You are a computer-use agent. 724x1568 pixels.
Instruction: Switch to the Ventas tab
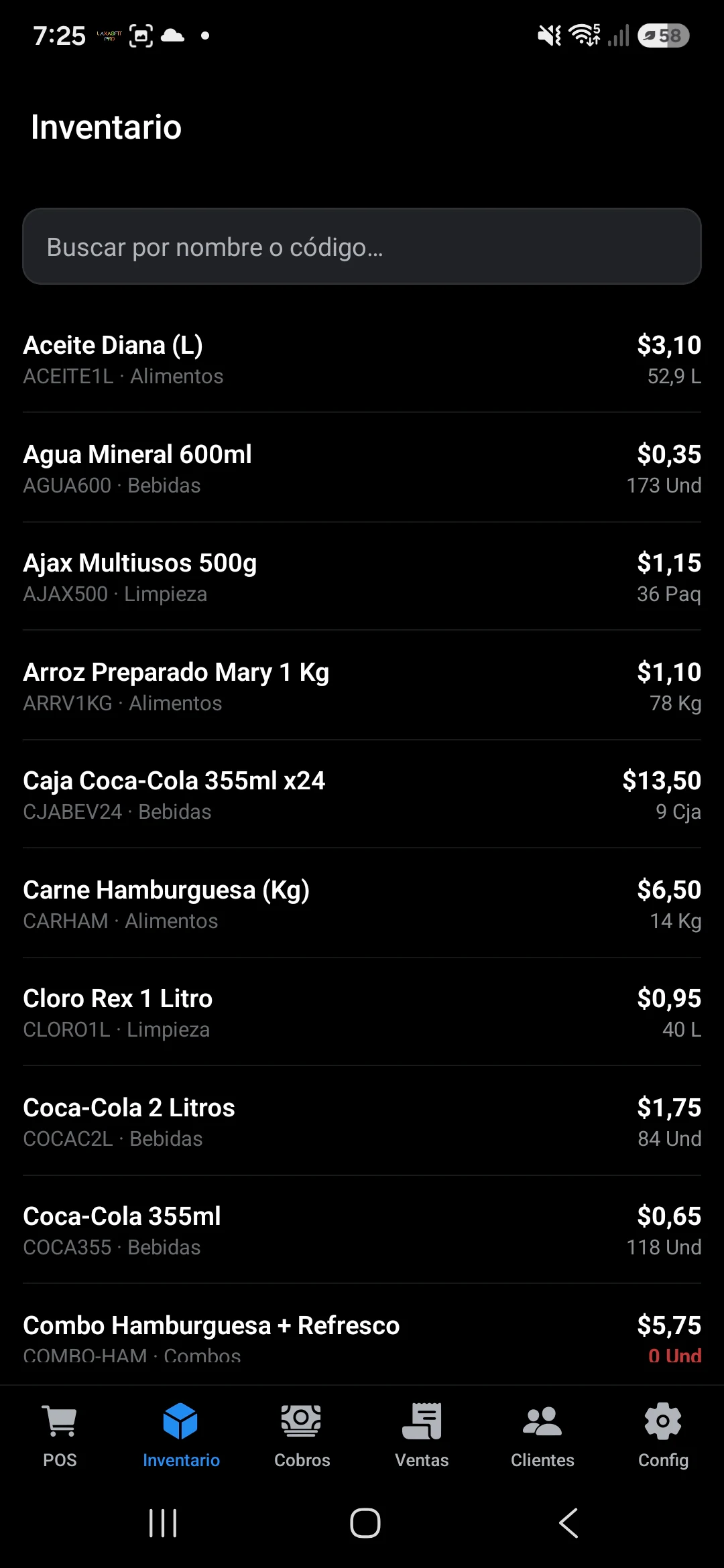(422, 1435)
